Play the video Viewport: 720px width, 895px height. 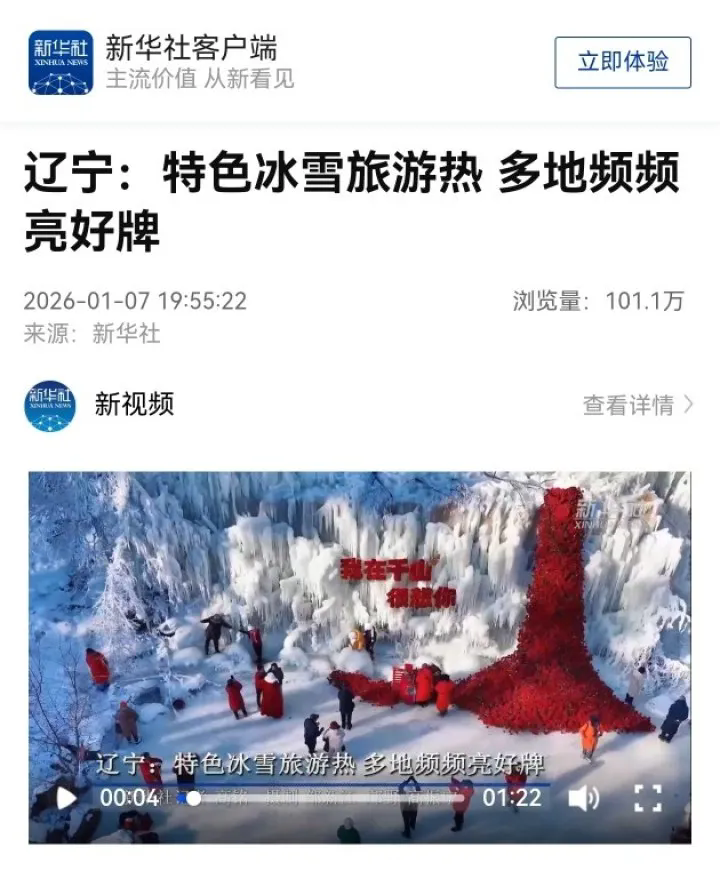point(66,798)
